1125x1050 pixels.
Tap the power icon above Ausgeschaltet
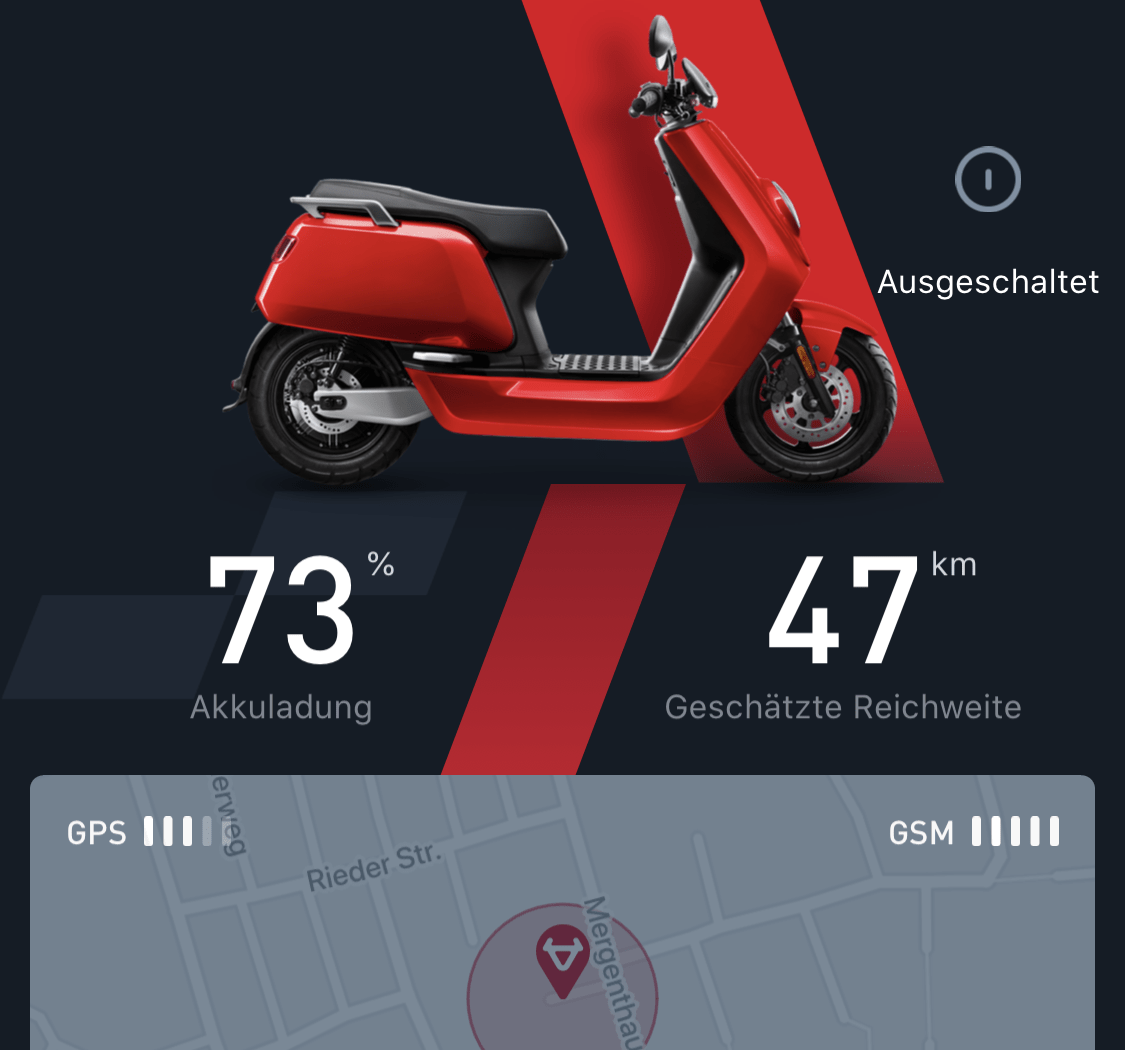(987, 180)
